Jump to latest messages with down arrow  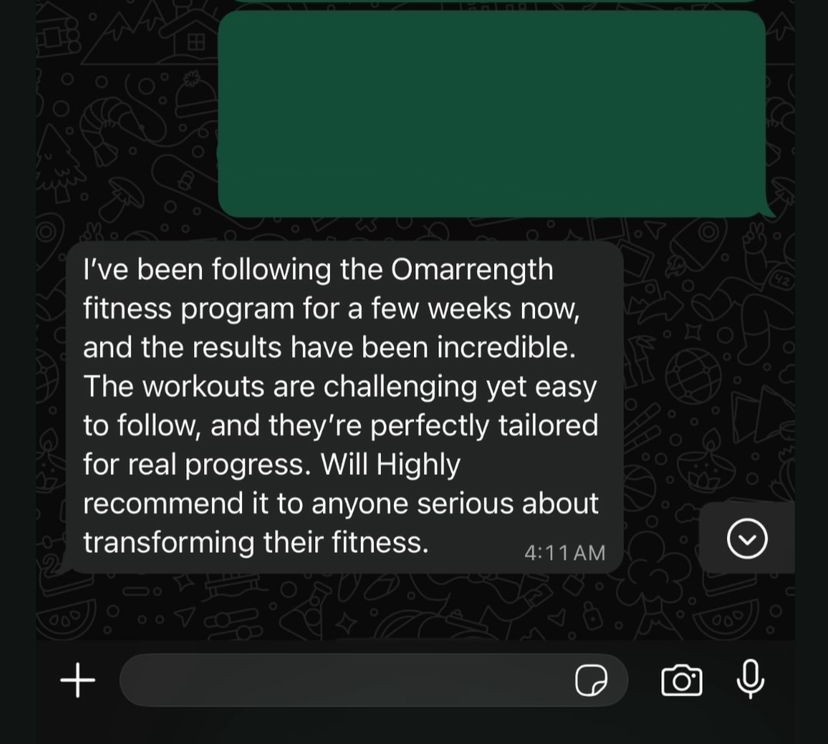pos(747,539)
